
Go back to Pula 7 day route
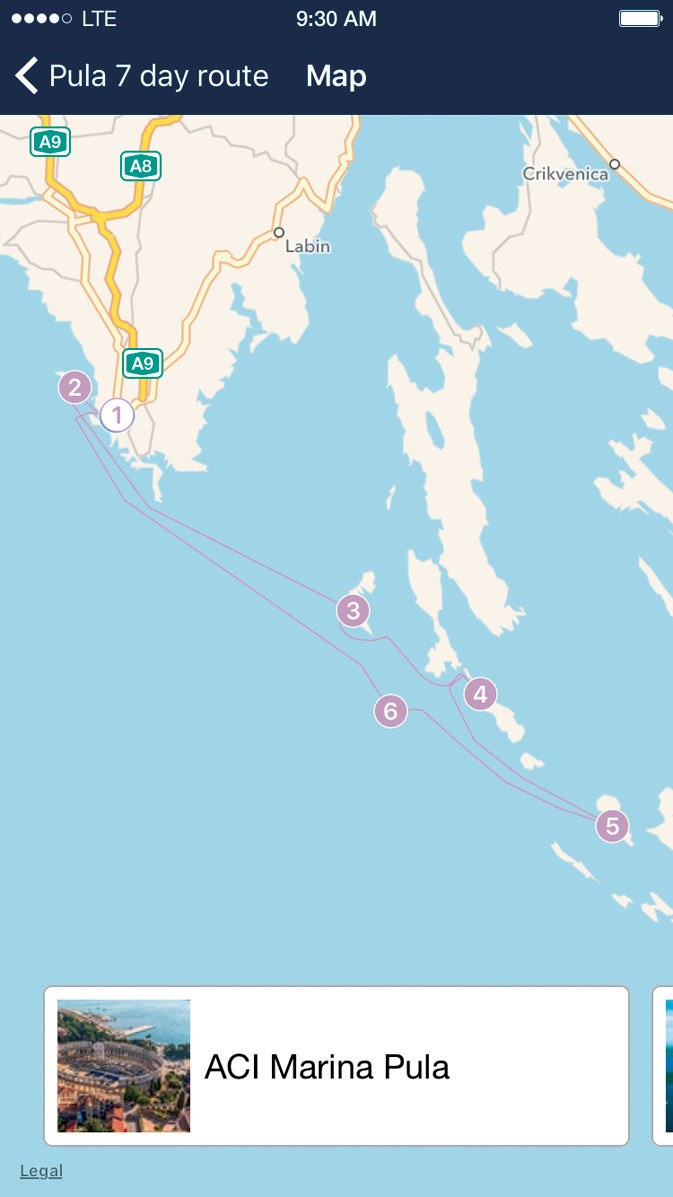point(142,76)
